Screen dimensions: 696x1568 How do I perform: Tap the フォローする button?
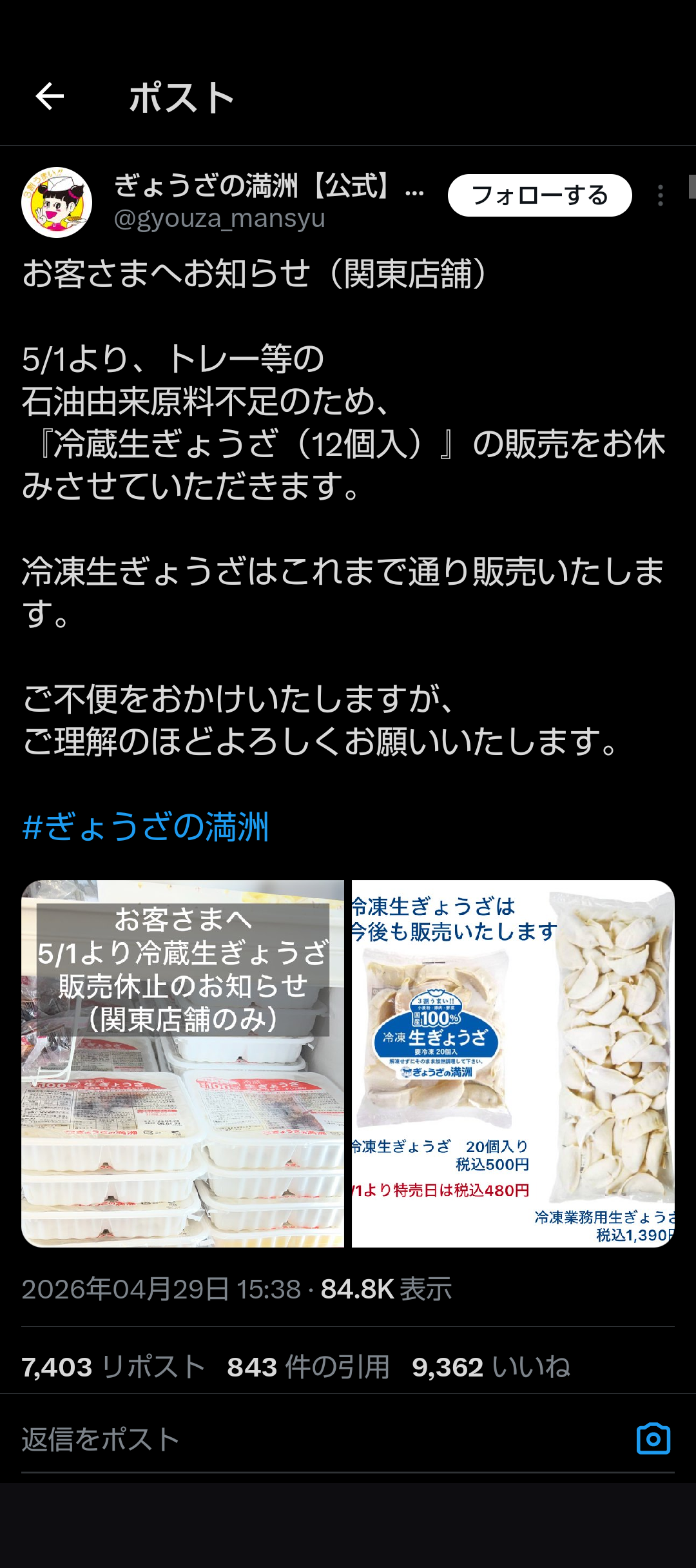click(x=539, y=195)
